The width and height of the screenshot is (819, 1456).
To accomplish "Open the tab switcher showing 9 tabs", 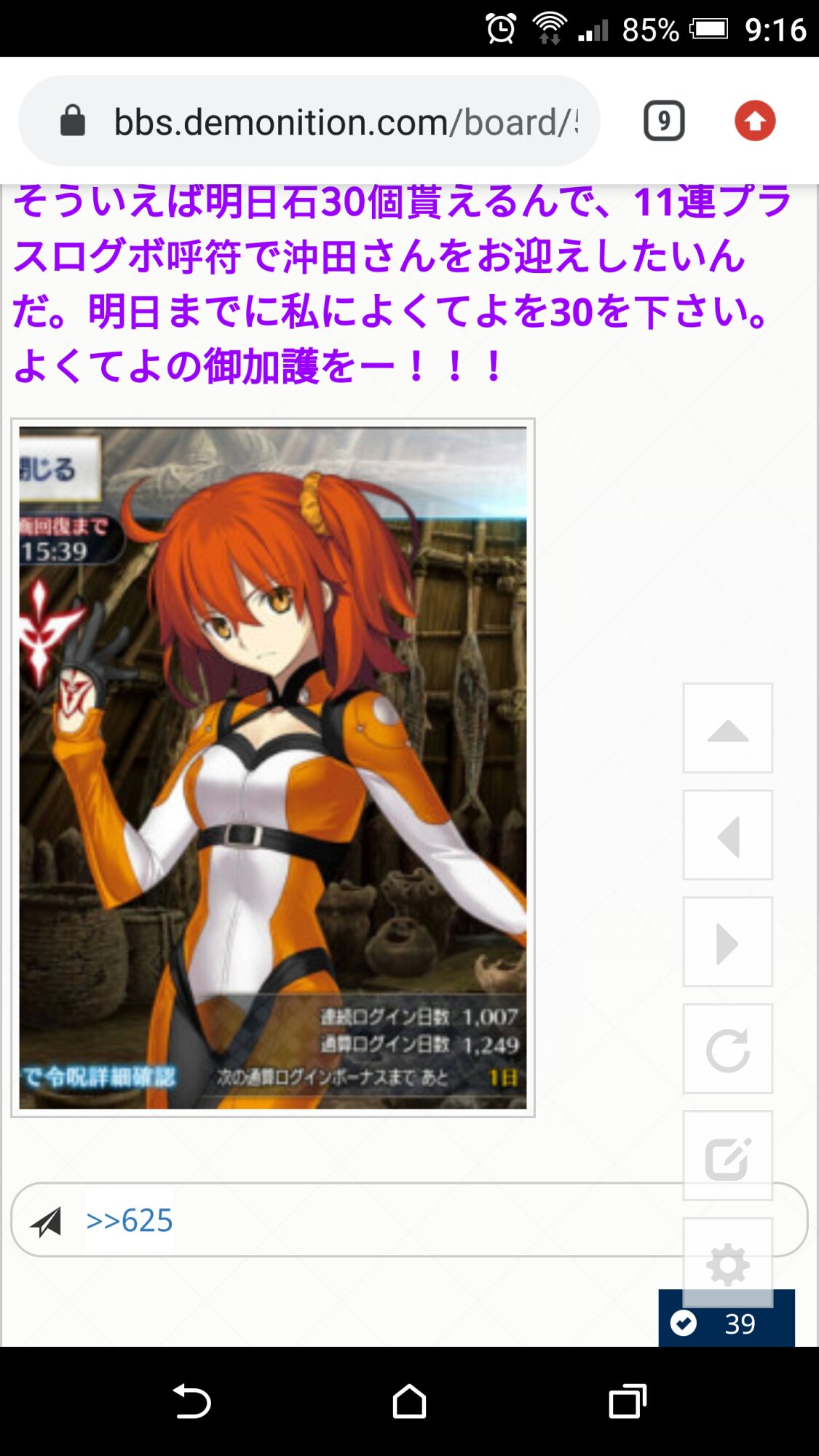I will pos(663,121).
